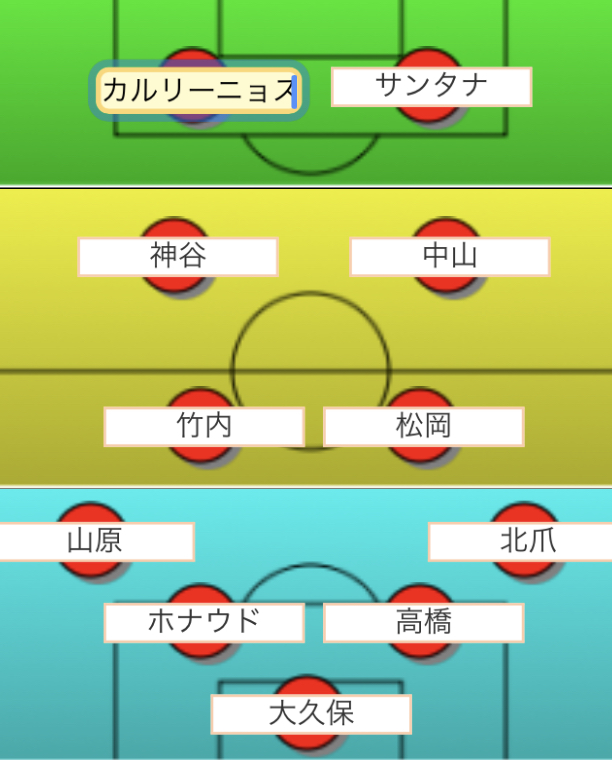Edit the 北爪 player name field
Image resolution: width=612 pixels, height=760 pixels.
[x=522, y=542]
